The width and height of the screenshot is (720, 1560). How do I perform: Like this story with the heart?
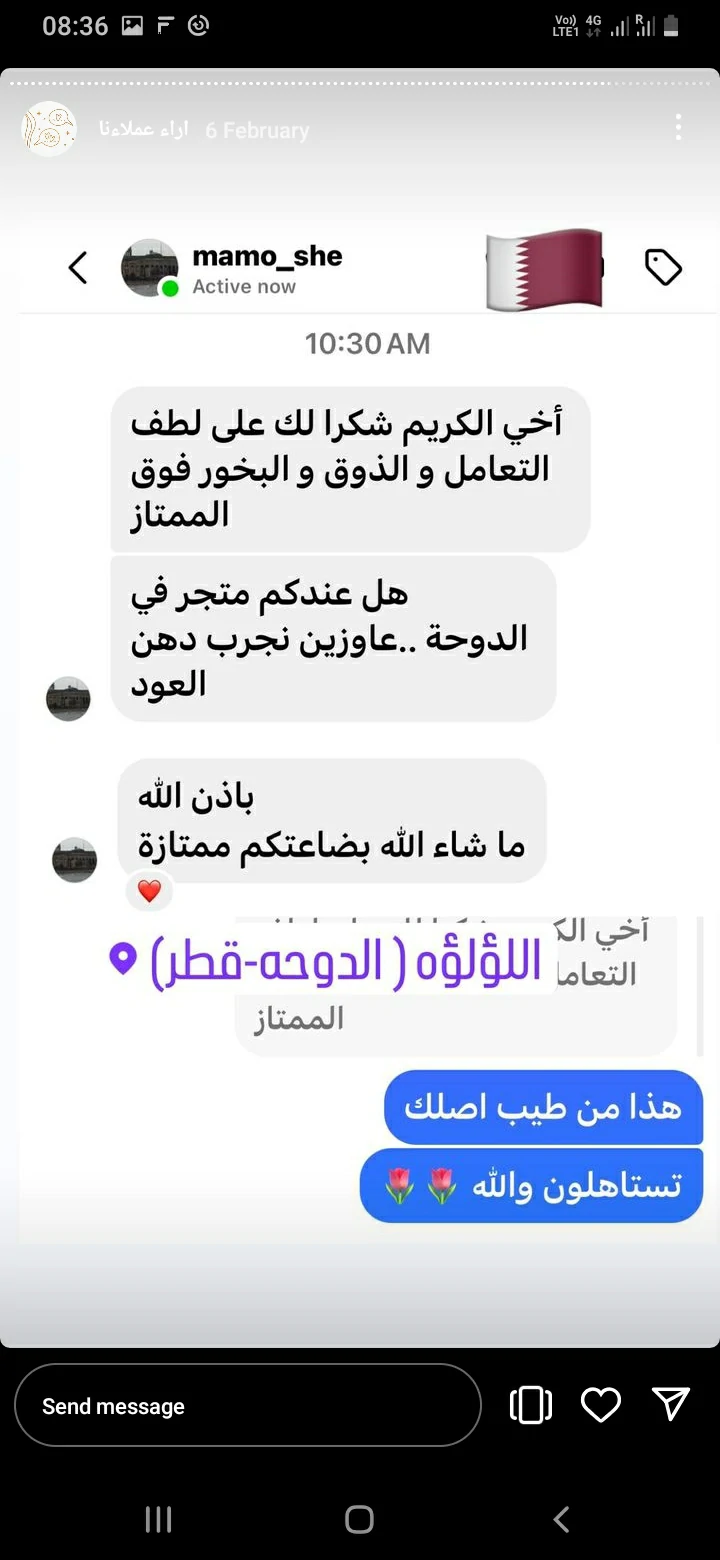(601, 1405)
